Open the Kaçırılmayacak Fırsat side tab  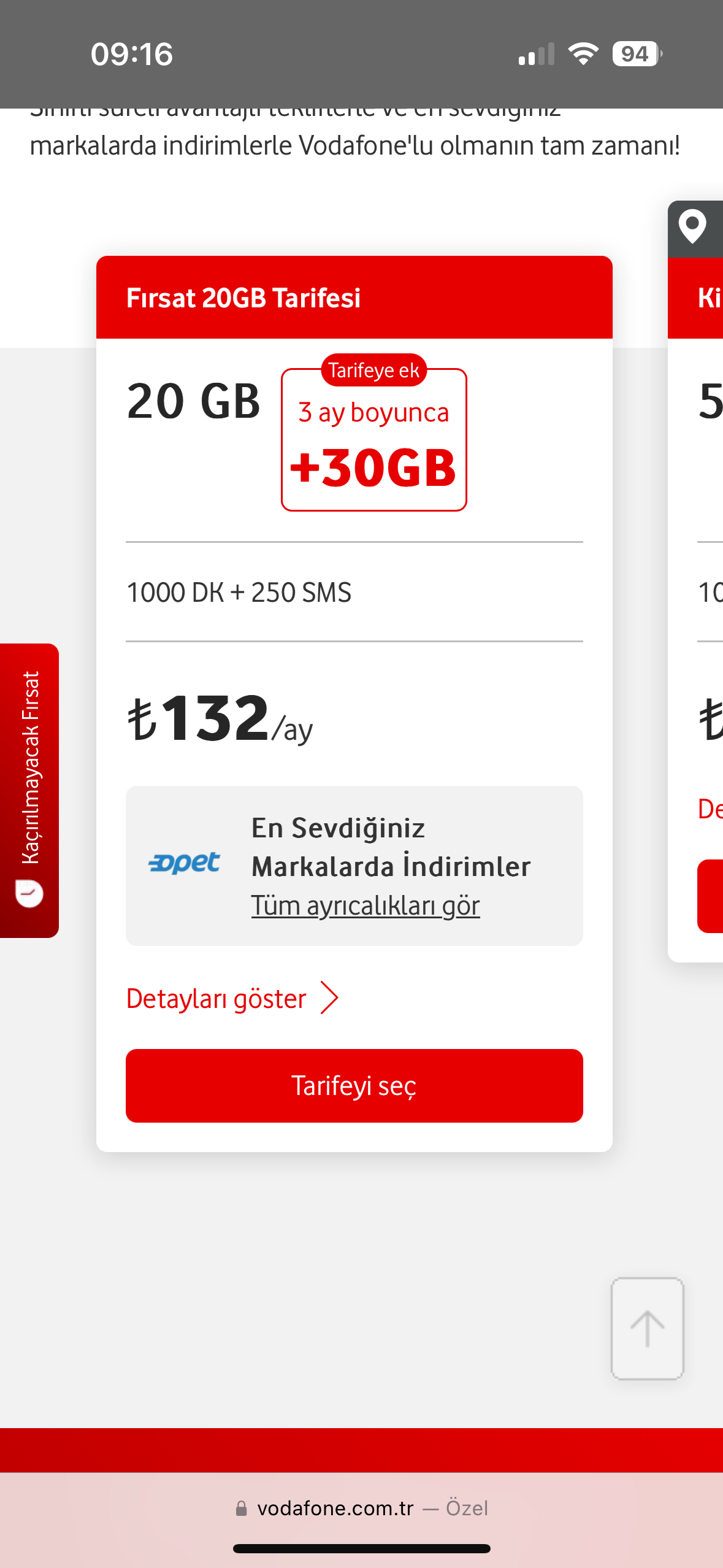[29, 790]
